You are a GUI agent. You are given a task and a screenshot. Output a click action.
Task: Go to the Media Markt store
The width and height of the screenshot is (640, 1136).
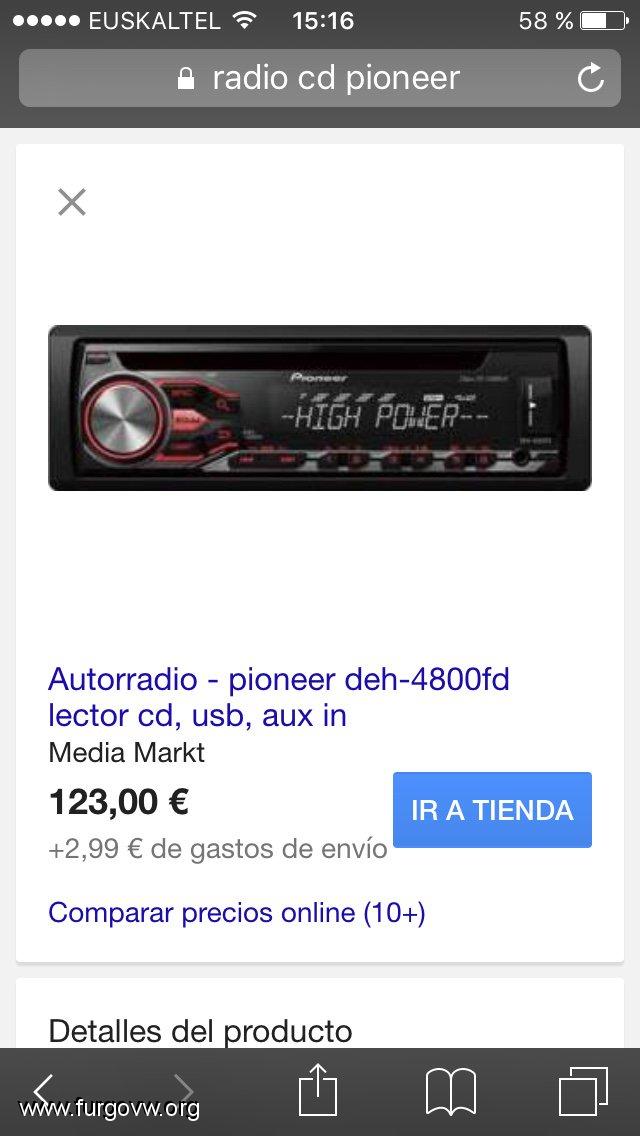[x=492, y=810]
